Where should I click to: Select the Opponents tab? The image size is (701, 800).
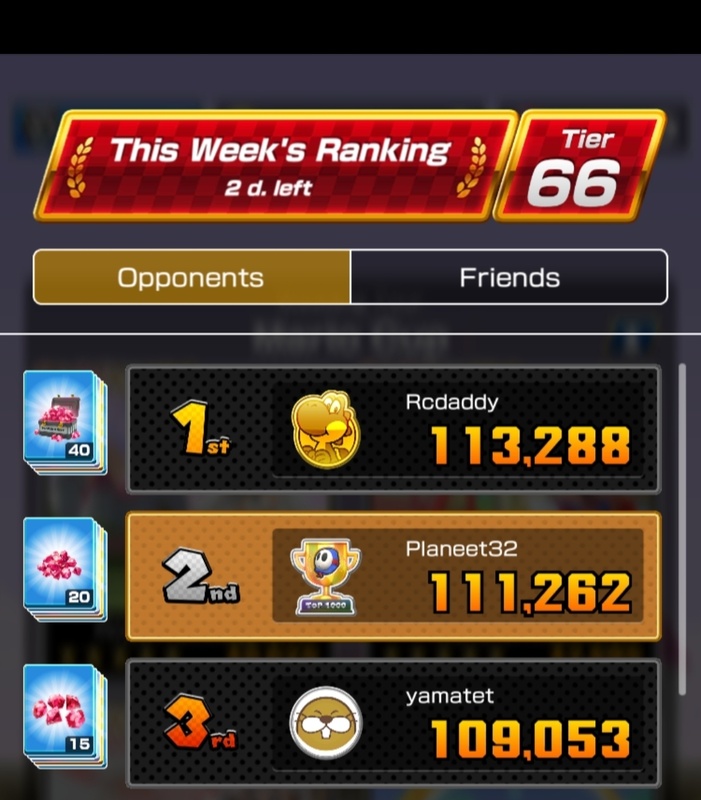point(191,277)
